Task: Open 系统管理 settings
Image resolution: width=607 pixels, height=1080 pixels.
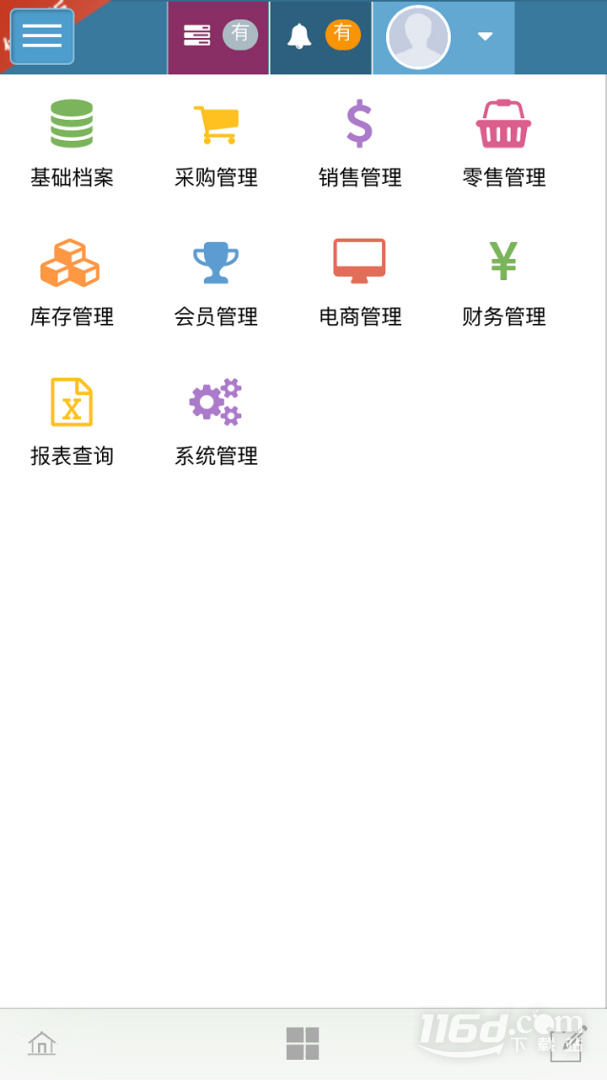Action: pyautogui.click(x=216, y=422)
